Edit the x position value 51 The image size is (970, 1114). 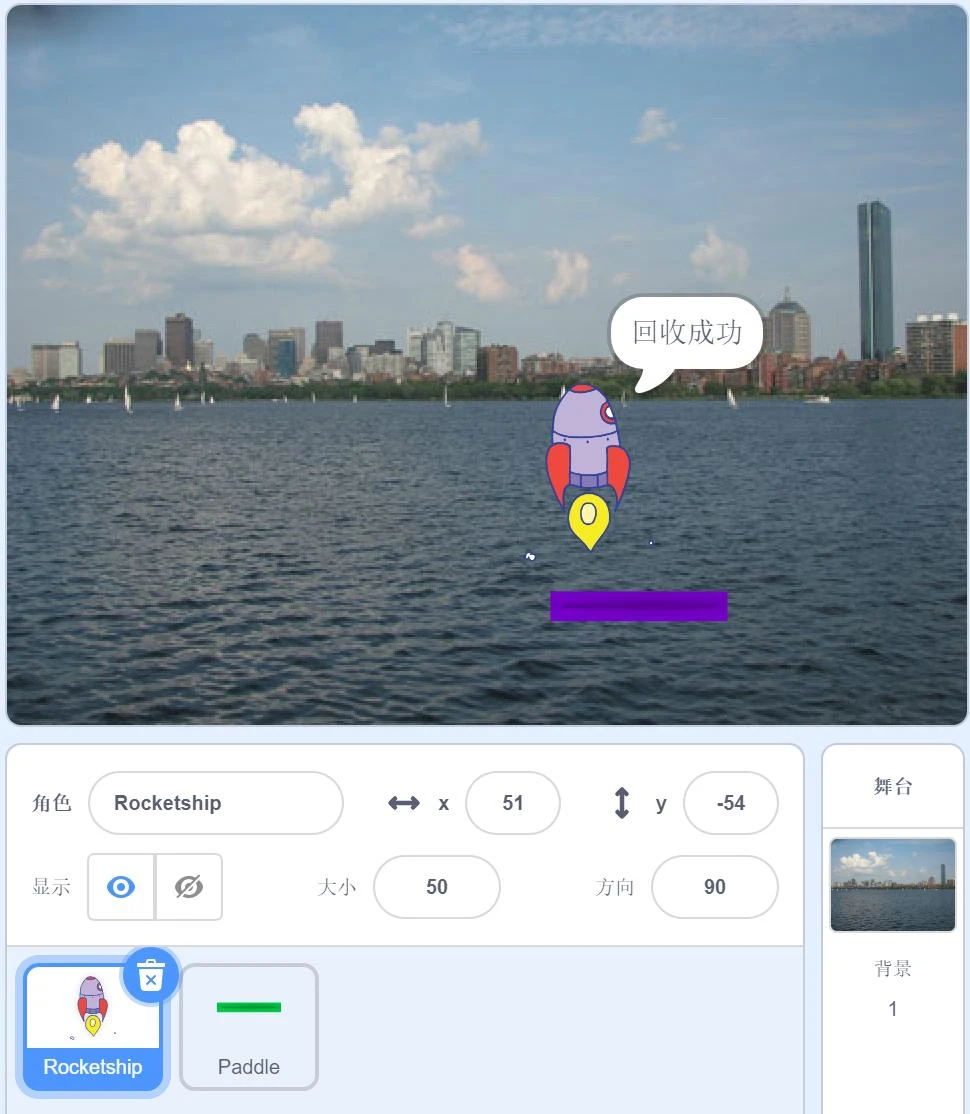click(x=512, y=803)
